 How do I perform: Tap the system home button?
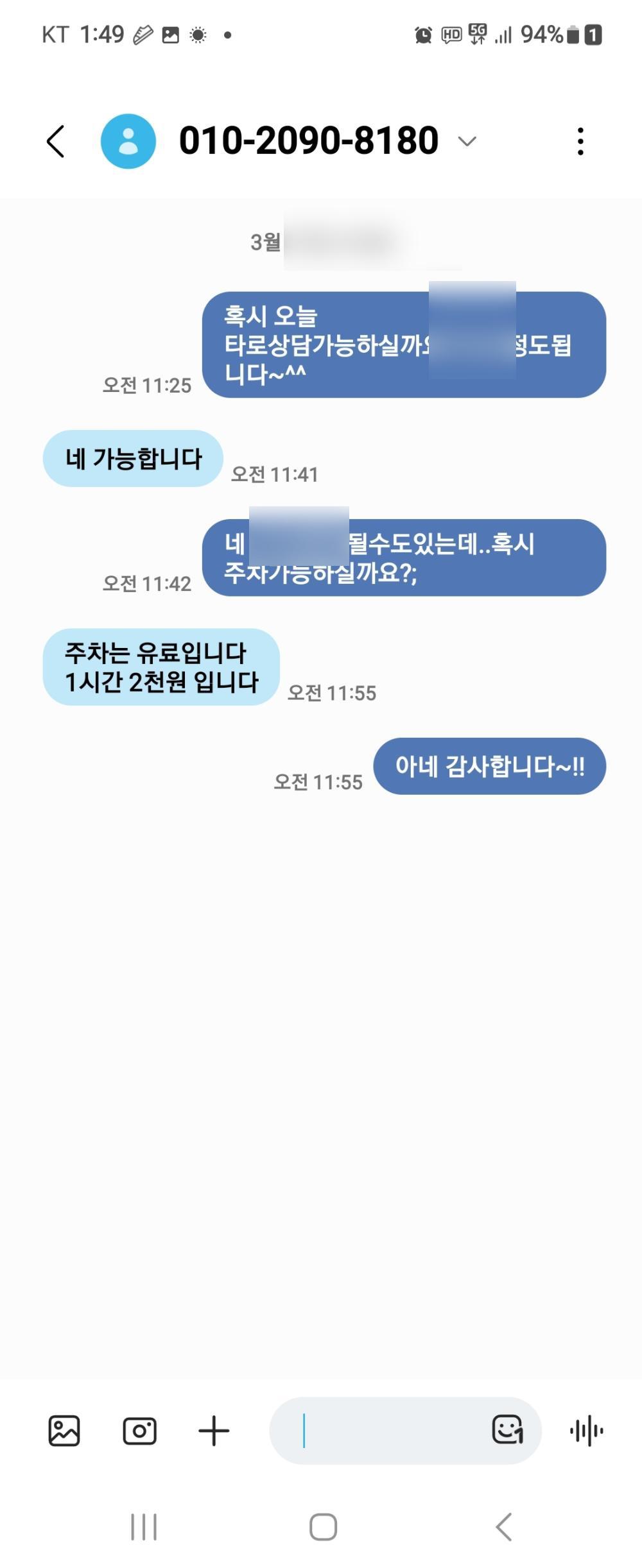323,1527
